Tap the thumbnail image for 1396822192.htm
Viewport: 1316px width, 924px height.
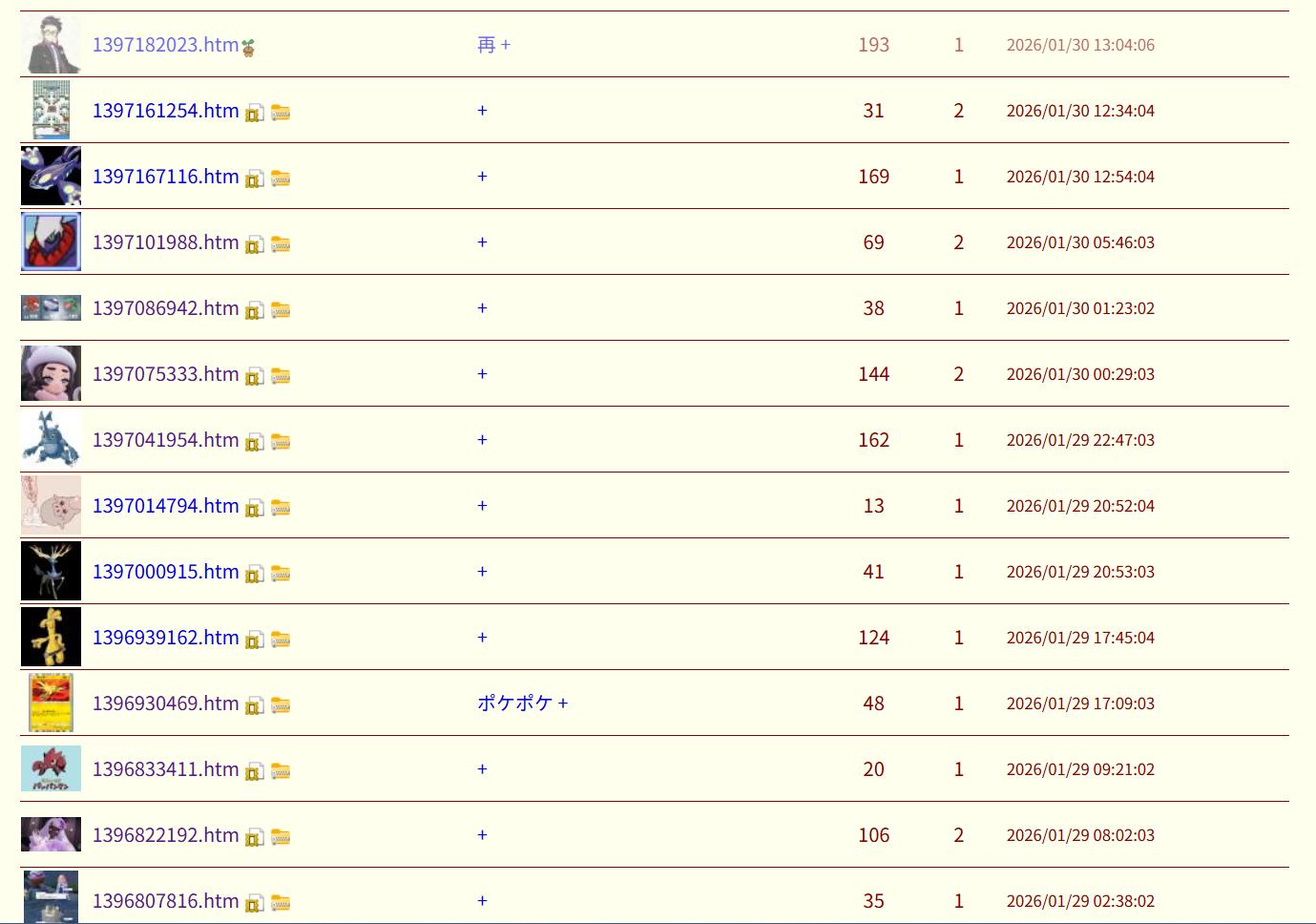coord(51,834)
